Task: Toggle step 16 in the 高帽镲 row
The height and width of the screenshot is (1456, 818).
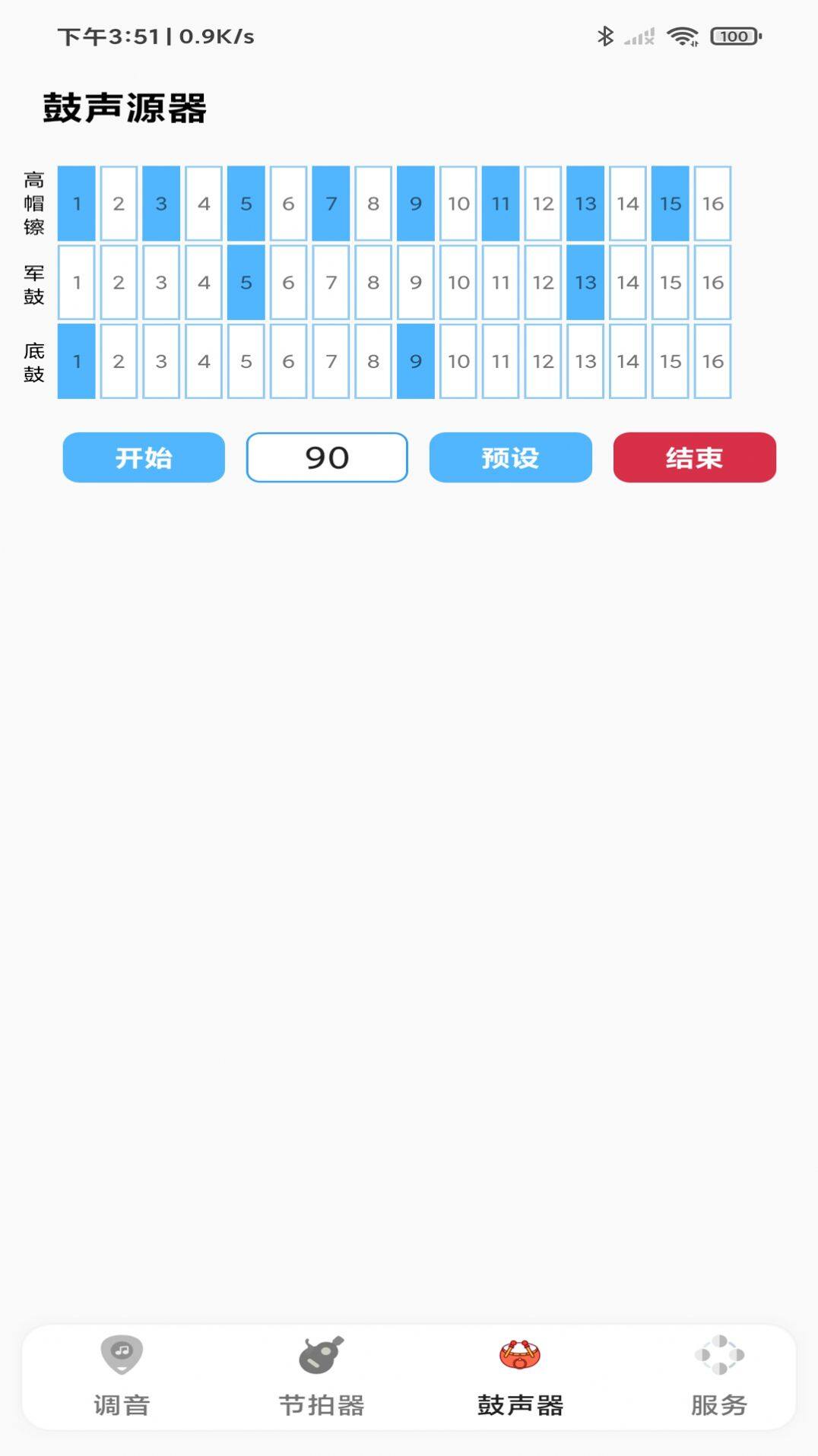Action: click(712, 204)
